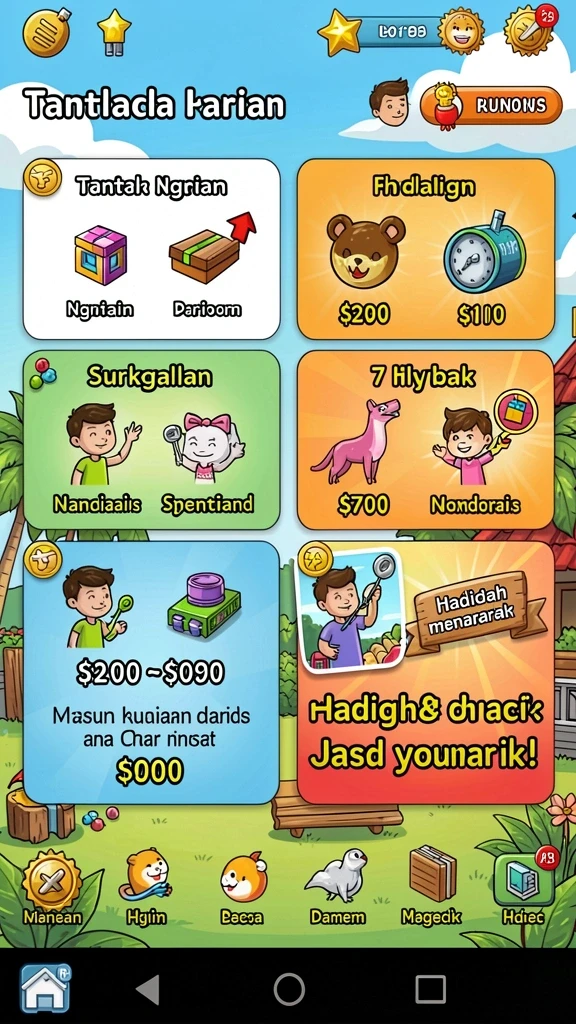Image resolution: width=576 pixels, height=1024 pixels.
Task: Switch to the Magedk tab
Action: pos(431,887)
